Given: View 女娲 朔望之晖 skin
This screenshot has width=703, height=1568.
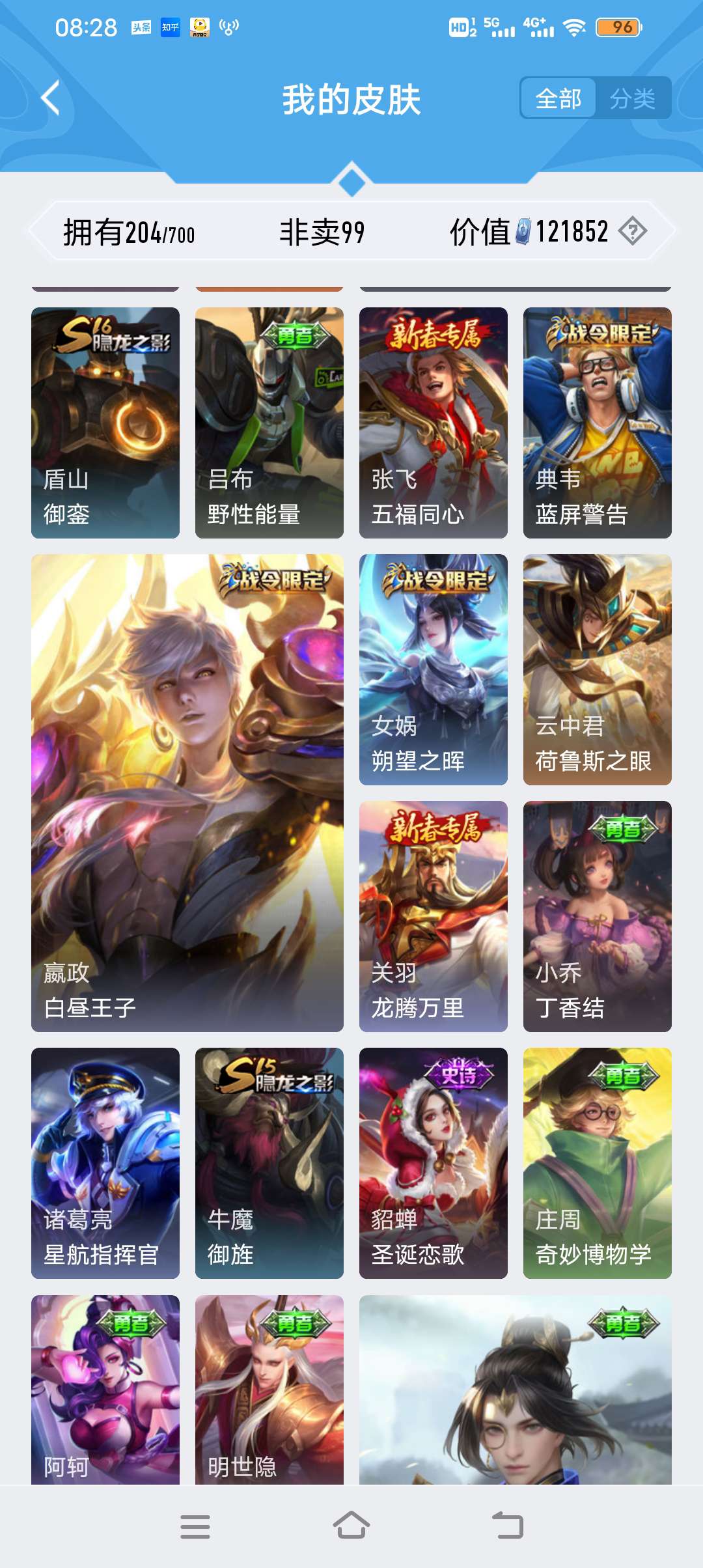Looking at the screenshot, I should pos(434,669).
